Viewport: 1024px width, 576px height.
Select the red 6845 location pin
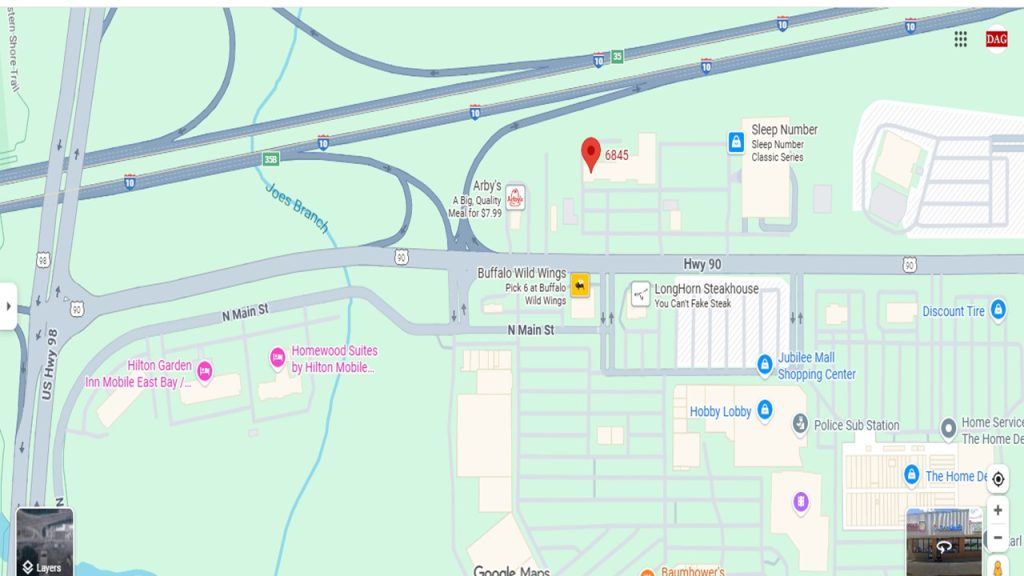591,154
